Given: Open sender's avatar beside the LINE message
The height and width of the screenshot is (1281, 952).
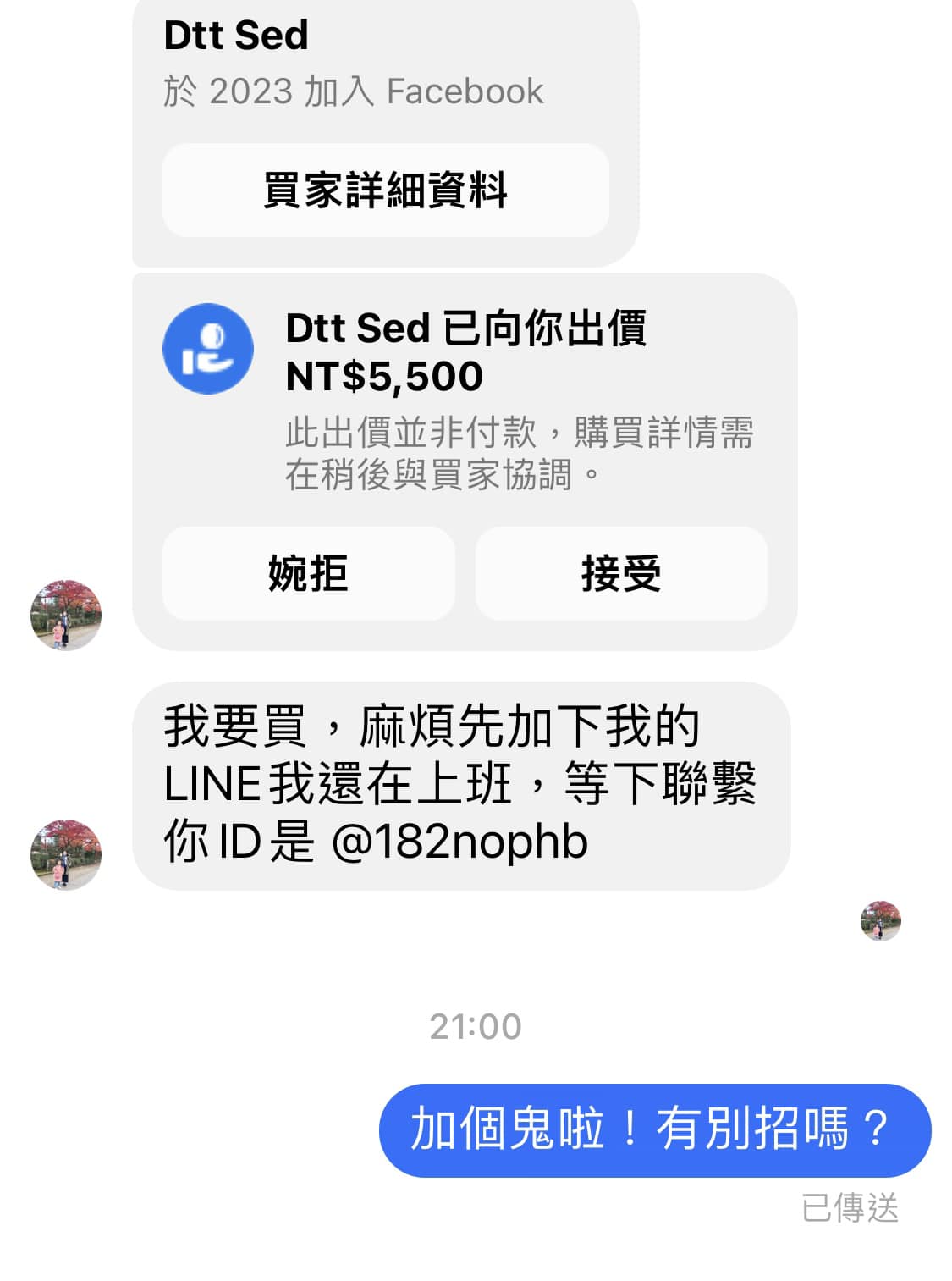Looking at the screenshot, I should (66, 853).
